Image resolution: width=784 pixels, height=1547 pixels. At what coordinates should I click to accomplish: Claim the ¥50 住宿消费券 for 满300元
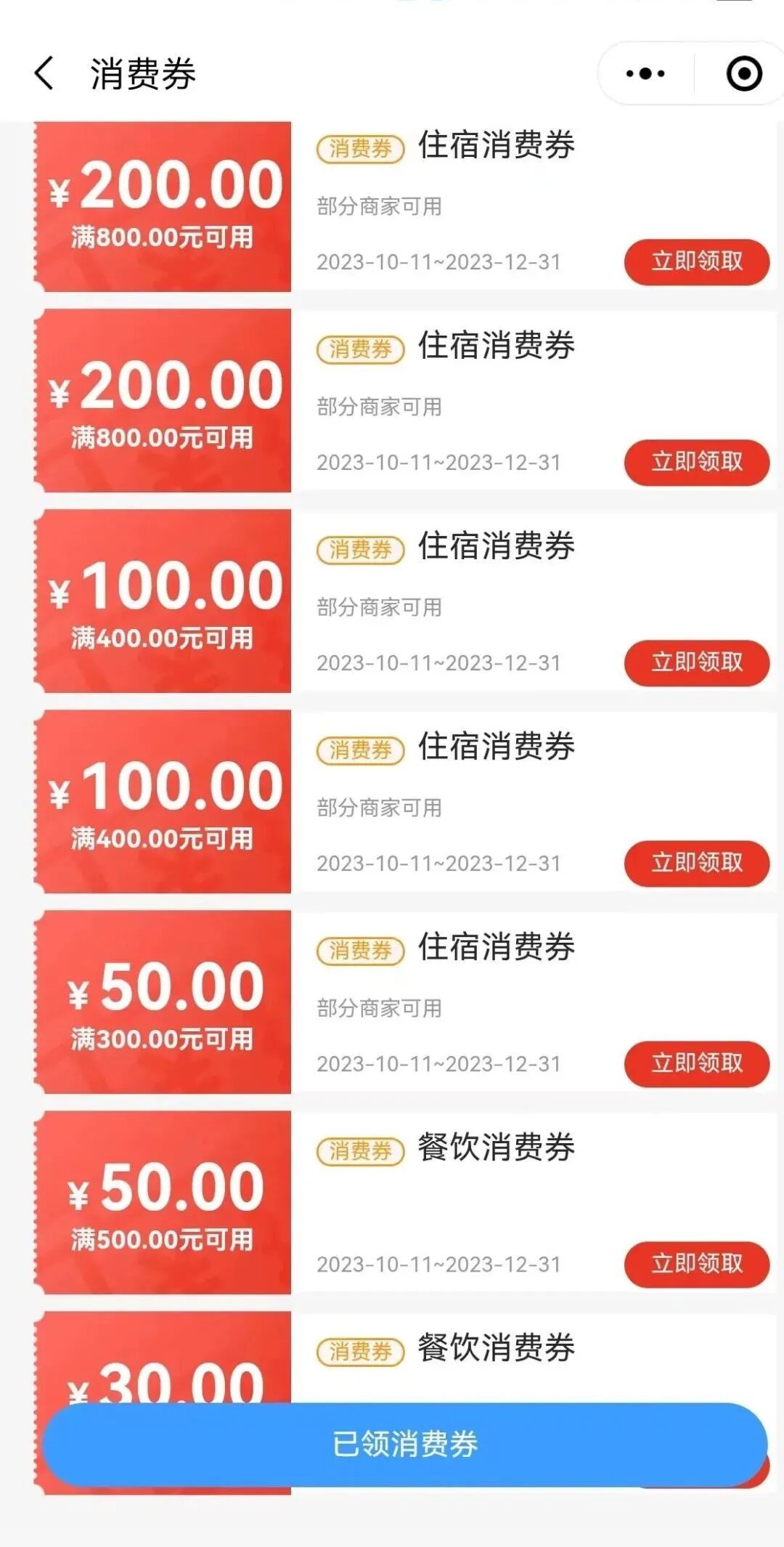pyautogui.click(x=696, y=1063)
